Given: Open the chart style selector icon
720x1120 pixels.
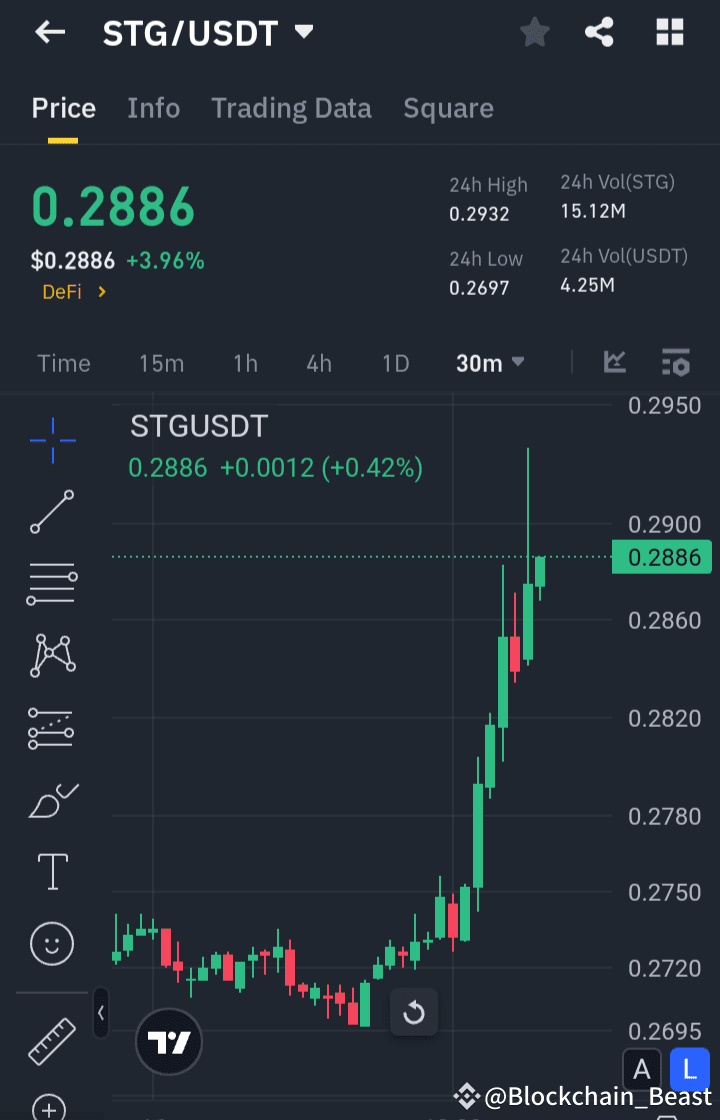Looking at the screenshot, I should click(615, 363).
